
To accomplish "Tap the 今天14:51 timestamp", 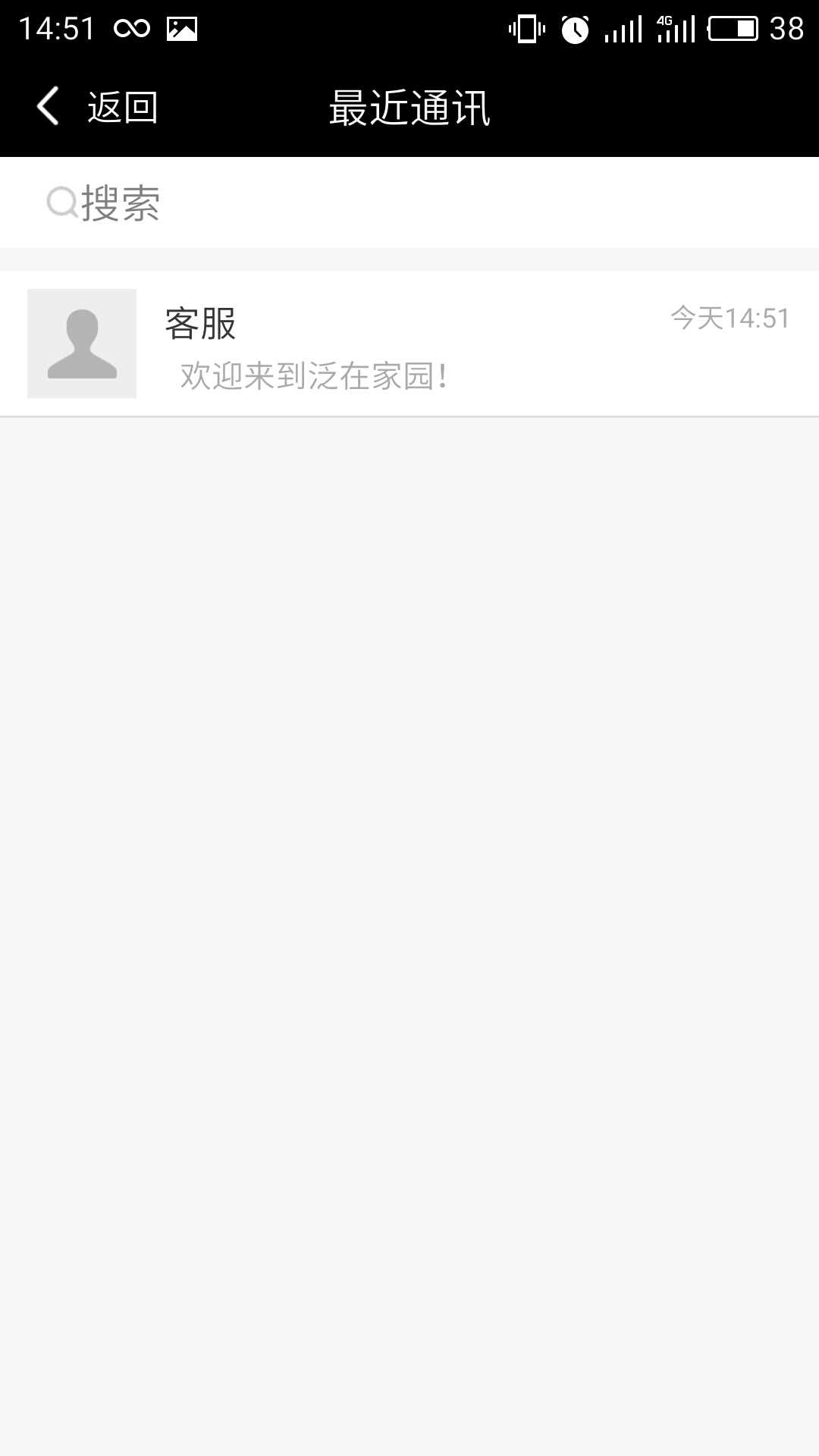I will click(x=728, y=318).
